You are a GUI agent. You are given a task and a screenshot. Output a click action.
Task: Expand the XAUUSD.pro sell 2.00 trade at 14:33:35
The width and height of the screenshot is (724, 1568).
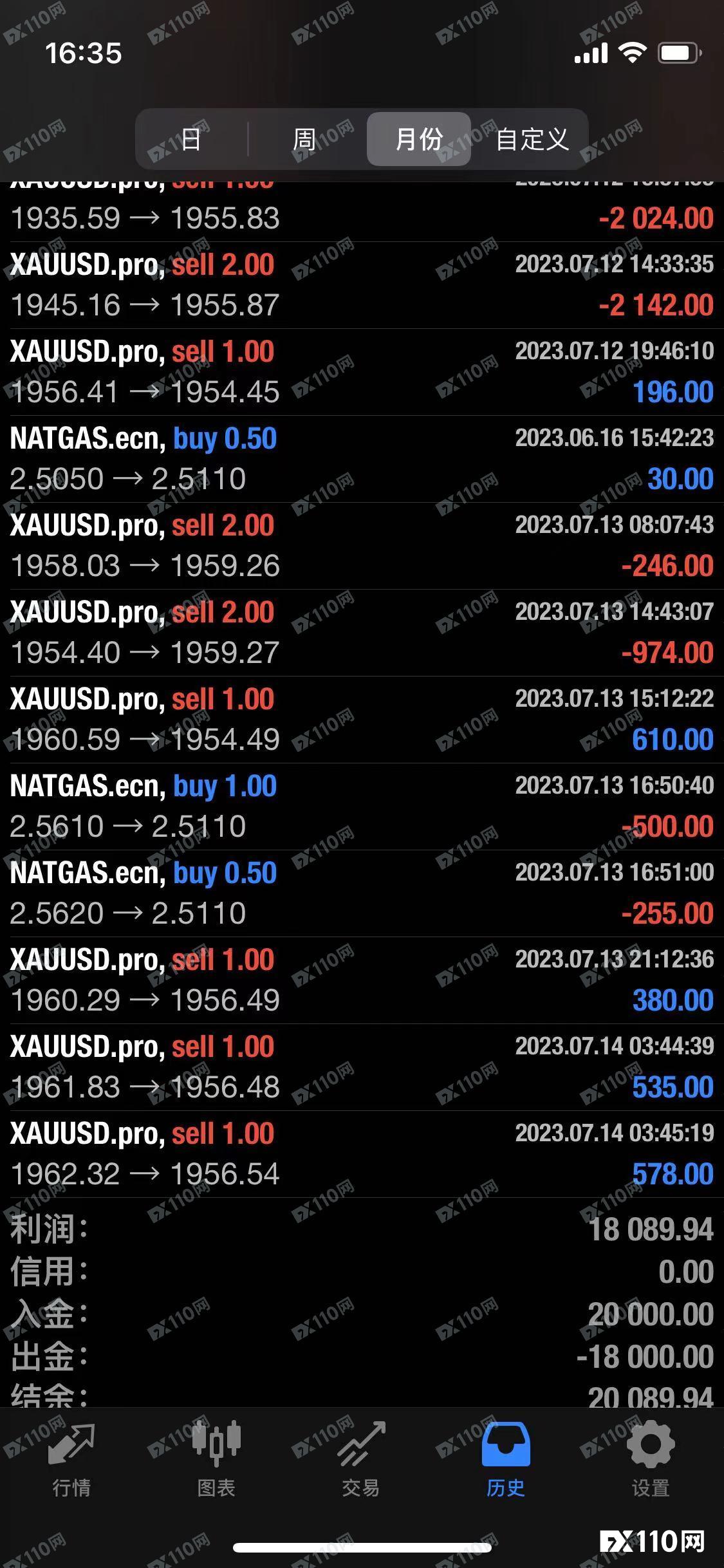[362, 285]
